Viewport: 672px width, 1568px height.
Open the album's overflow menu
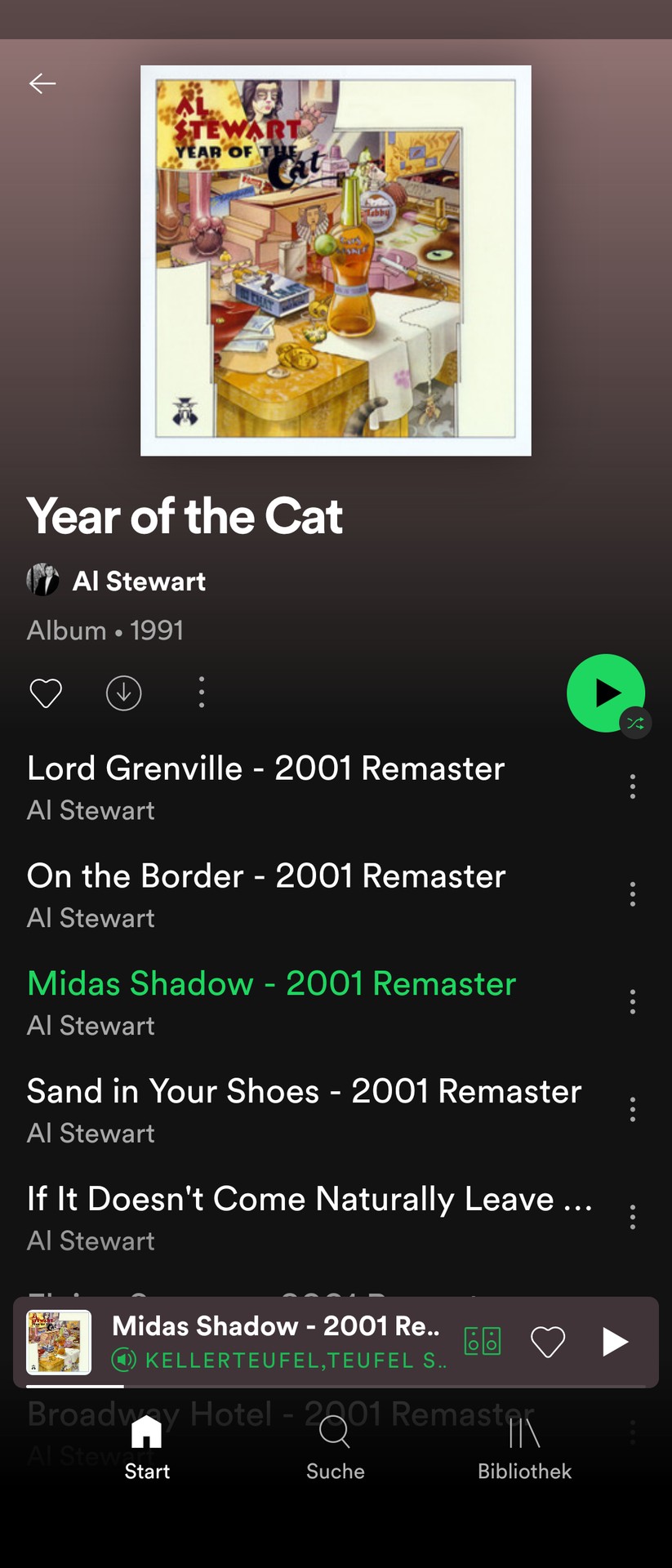point(202,693)
